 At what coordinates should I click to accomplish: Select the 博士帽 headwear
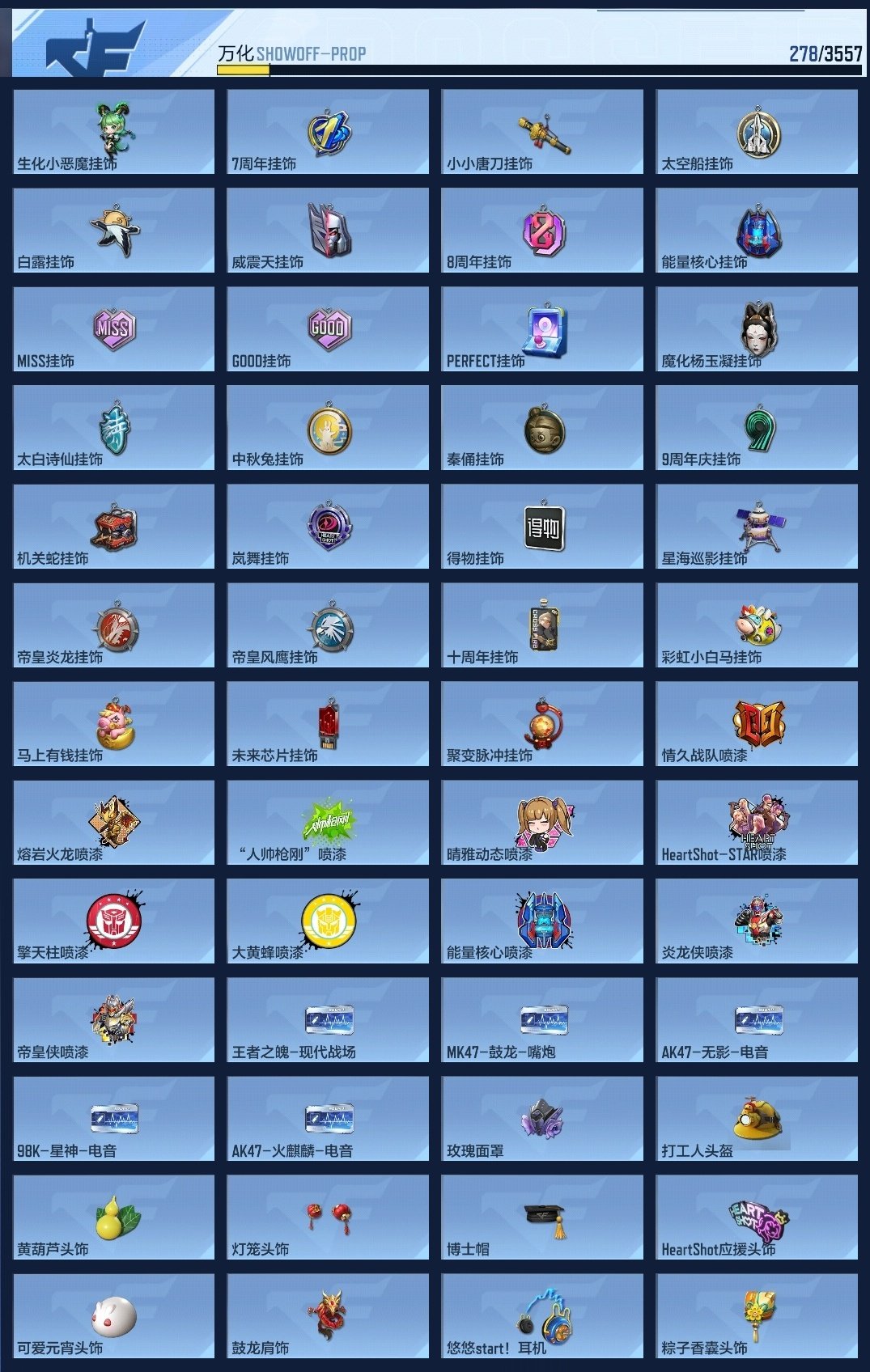coord(542,1217)
